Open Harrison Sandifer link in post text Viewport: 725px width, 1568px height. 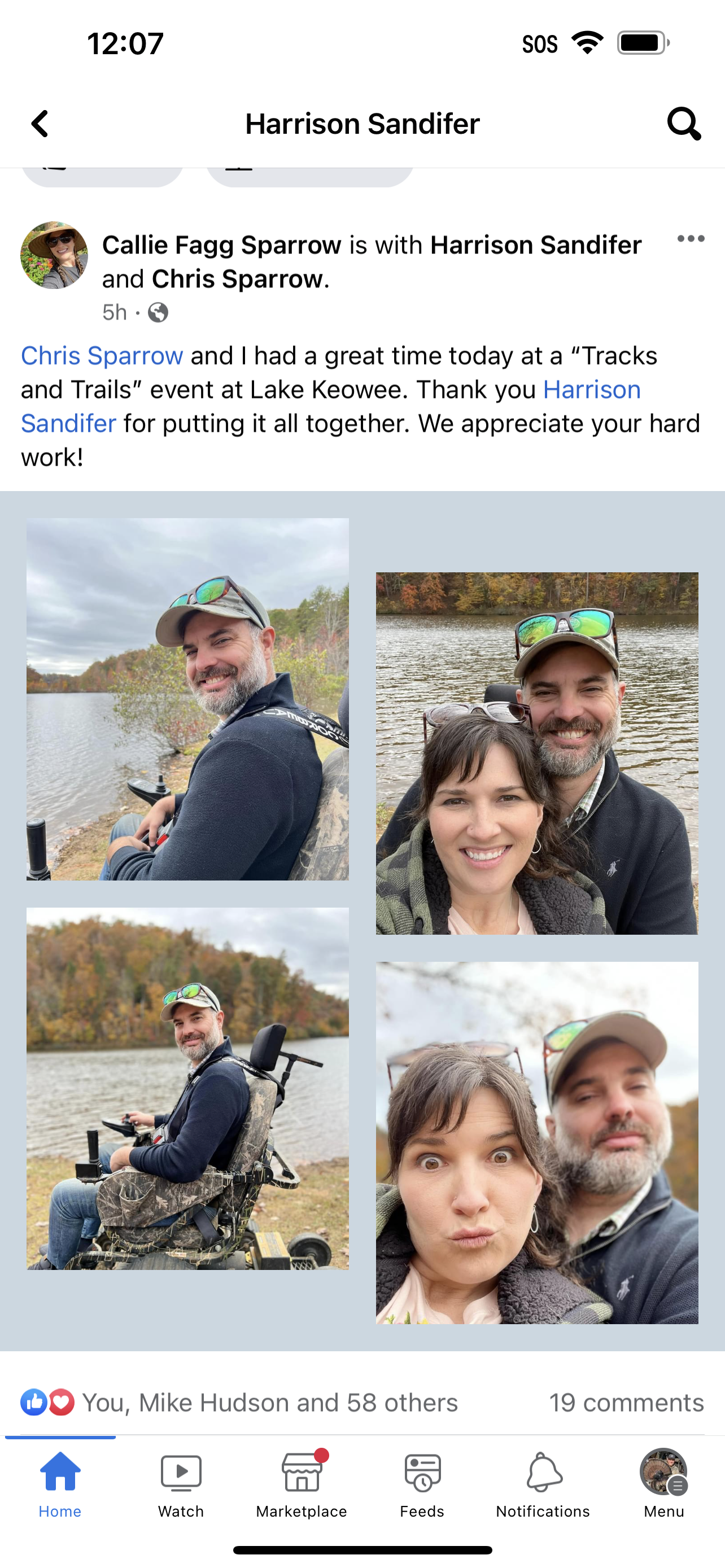tap(591, 389)
